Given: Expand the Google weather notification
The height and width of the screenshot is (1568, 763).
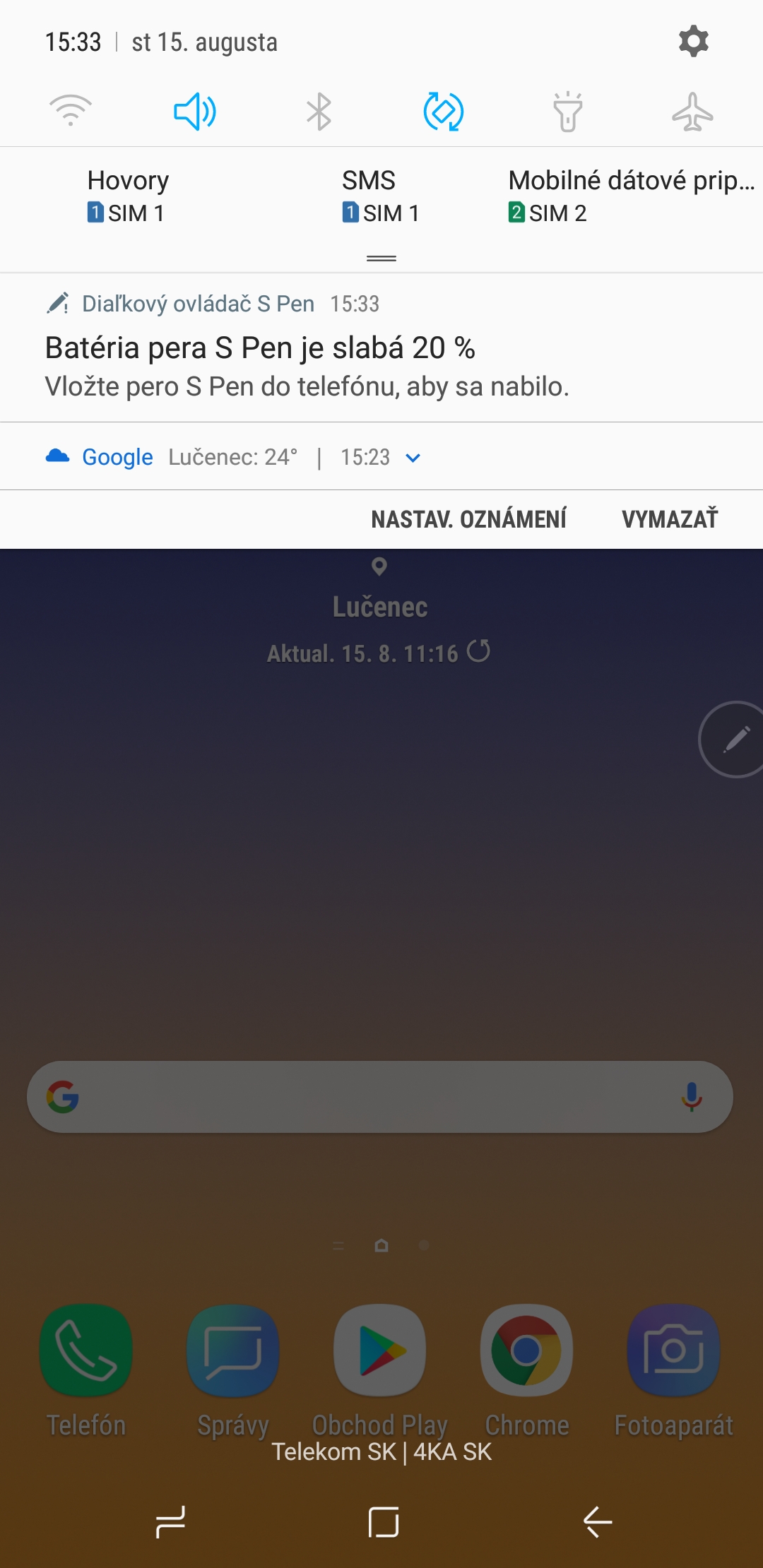Looking at the screenshot, I should pyautogui.click(x=413, y=458).
